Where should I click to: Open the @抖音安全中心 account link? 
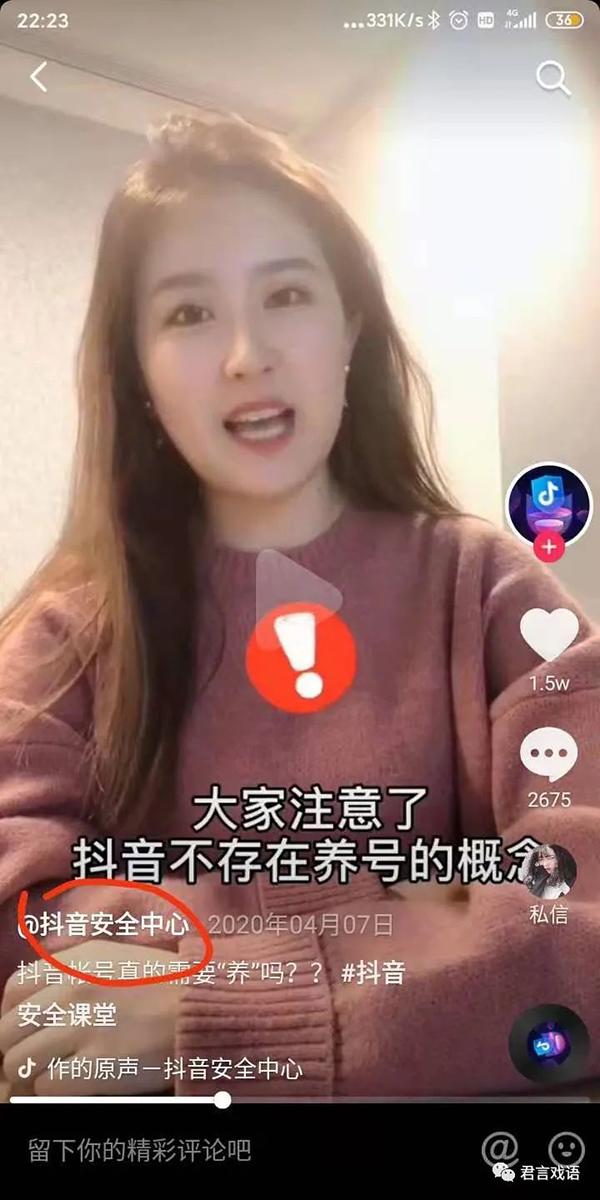point(105,925)
